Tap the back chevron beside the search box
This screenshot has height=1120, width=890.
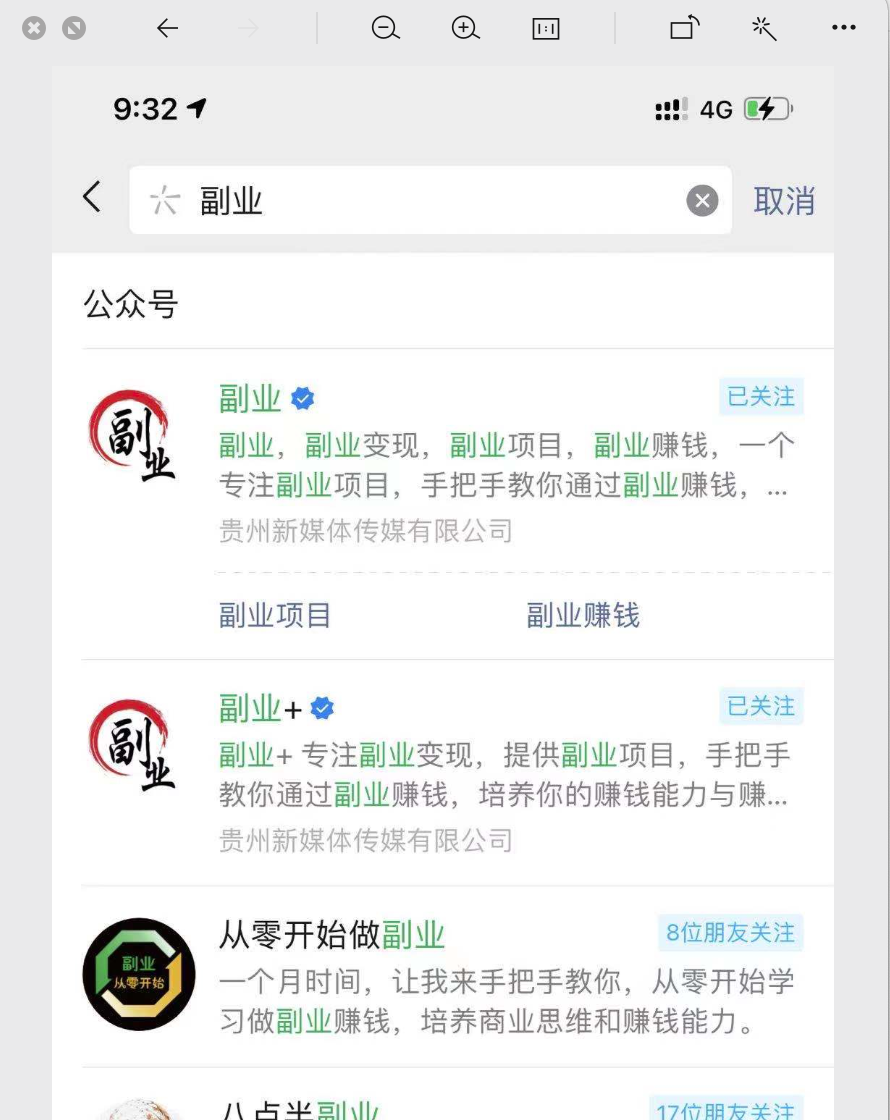pyautogui.click(x=92, y=197)
